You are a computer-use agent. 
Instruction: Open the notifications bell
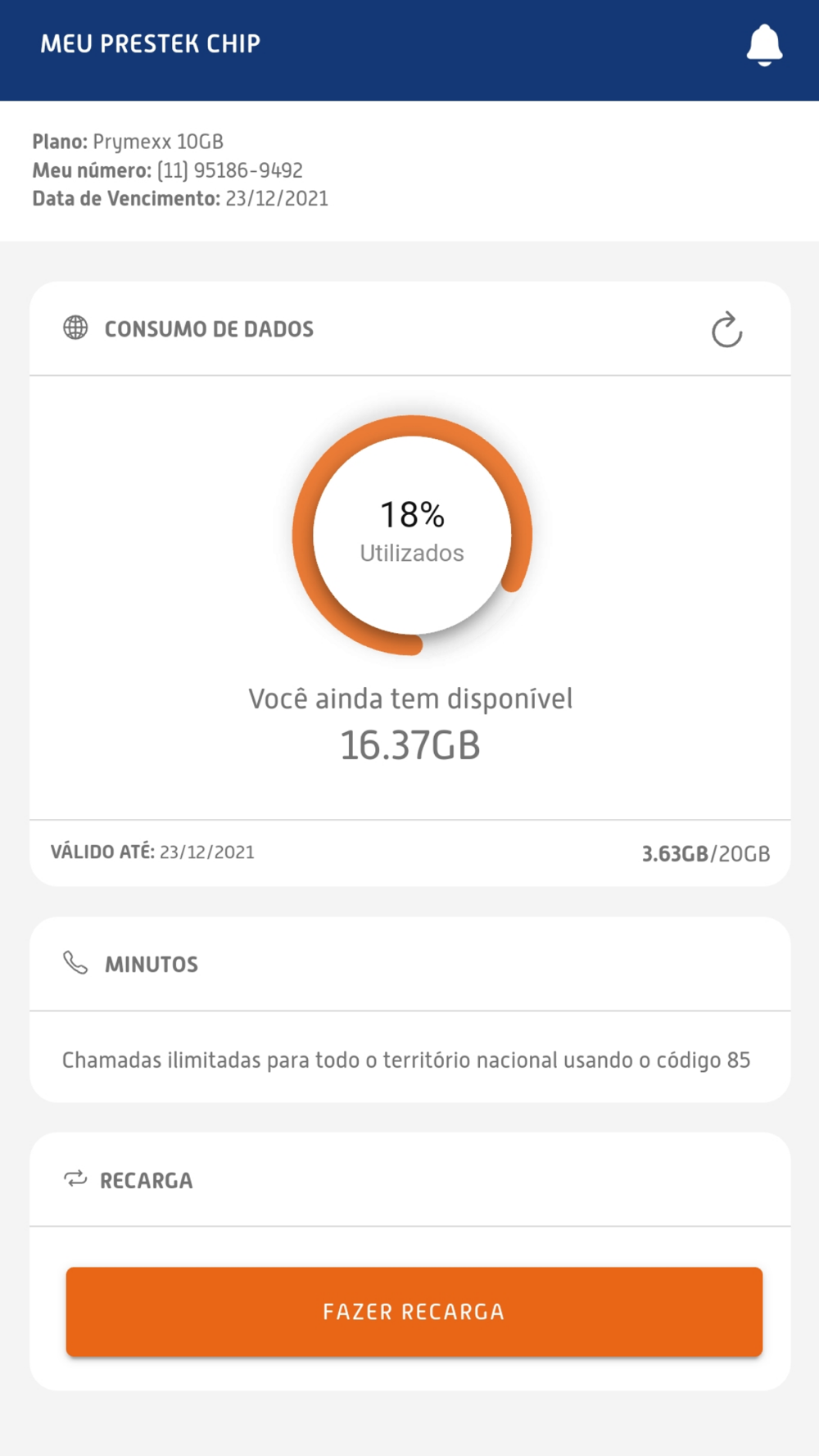(x=764, y=45)
